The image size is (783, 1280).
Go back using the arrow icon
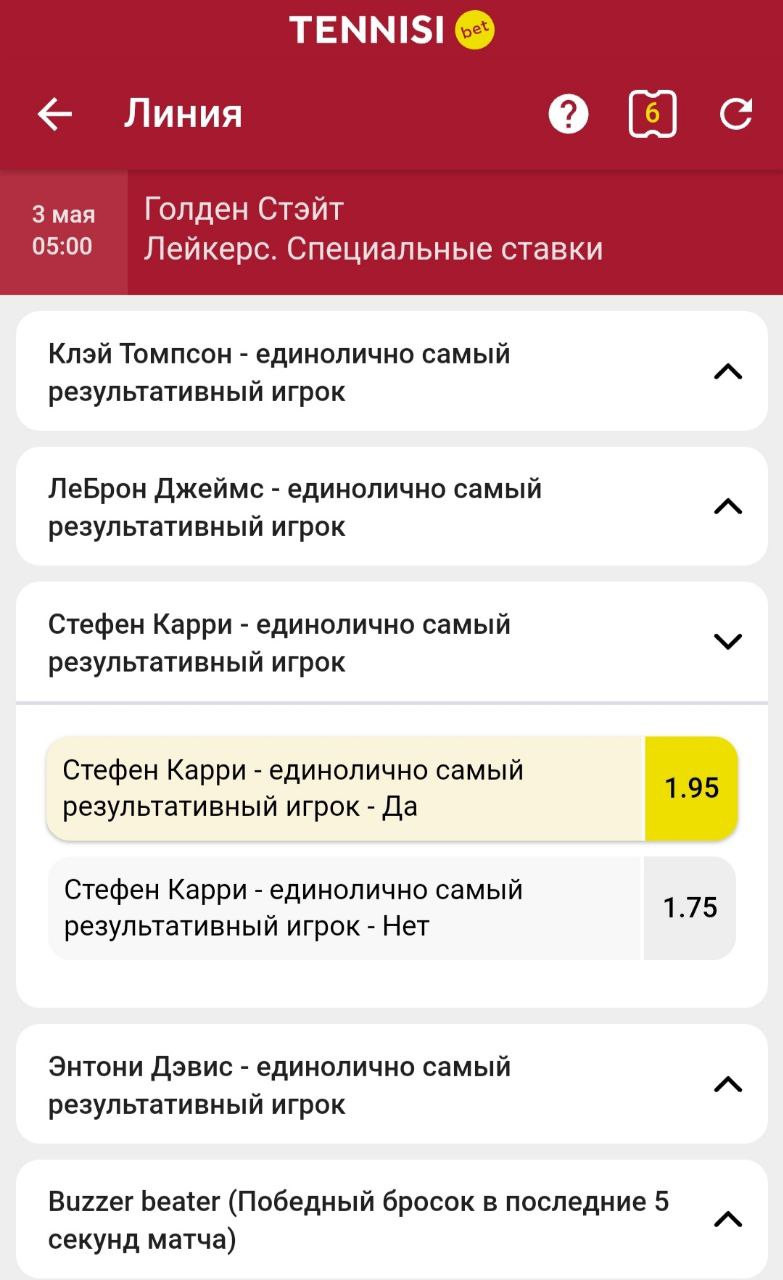pos(55,115)
